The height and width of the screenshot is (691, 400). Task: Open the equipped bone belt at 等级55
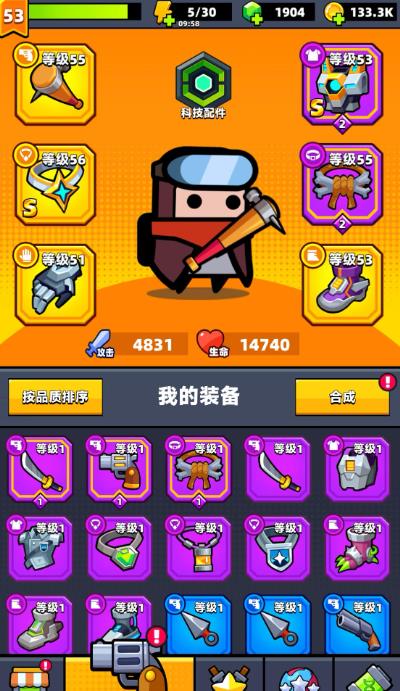(342, 184)
